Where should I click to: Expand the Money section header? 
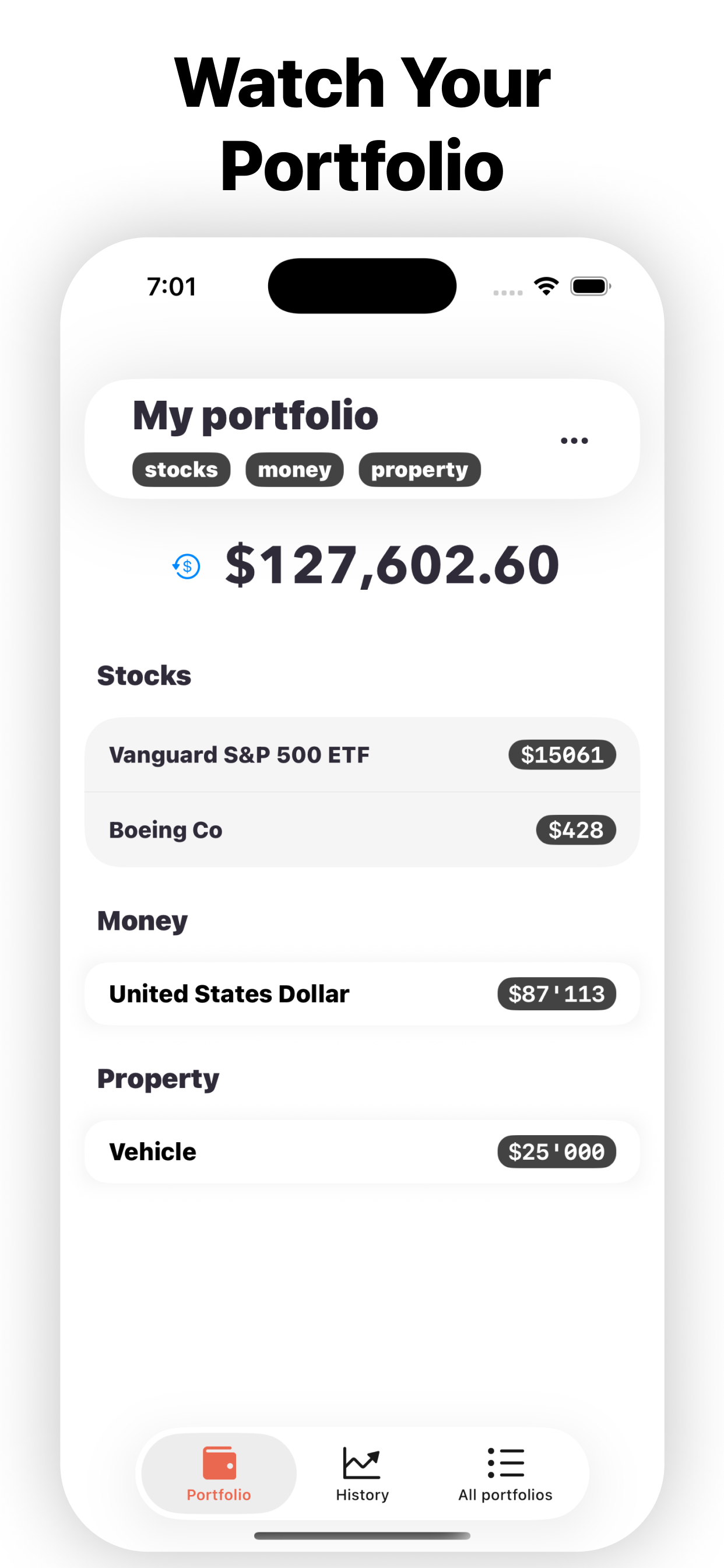[x=142, y=921]
